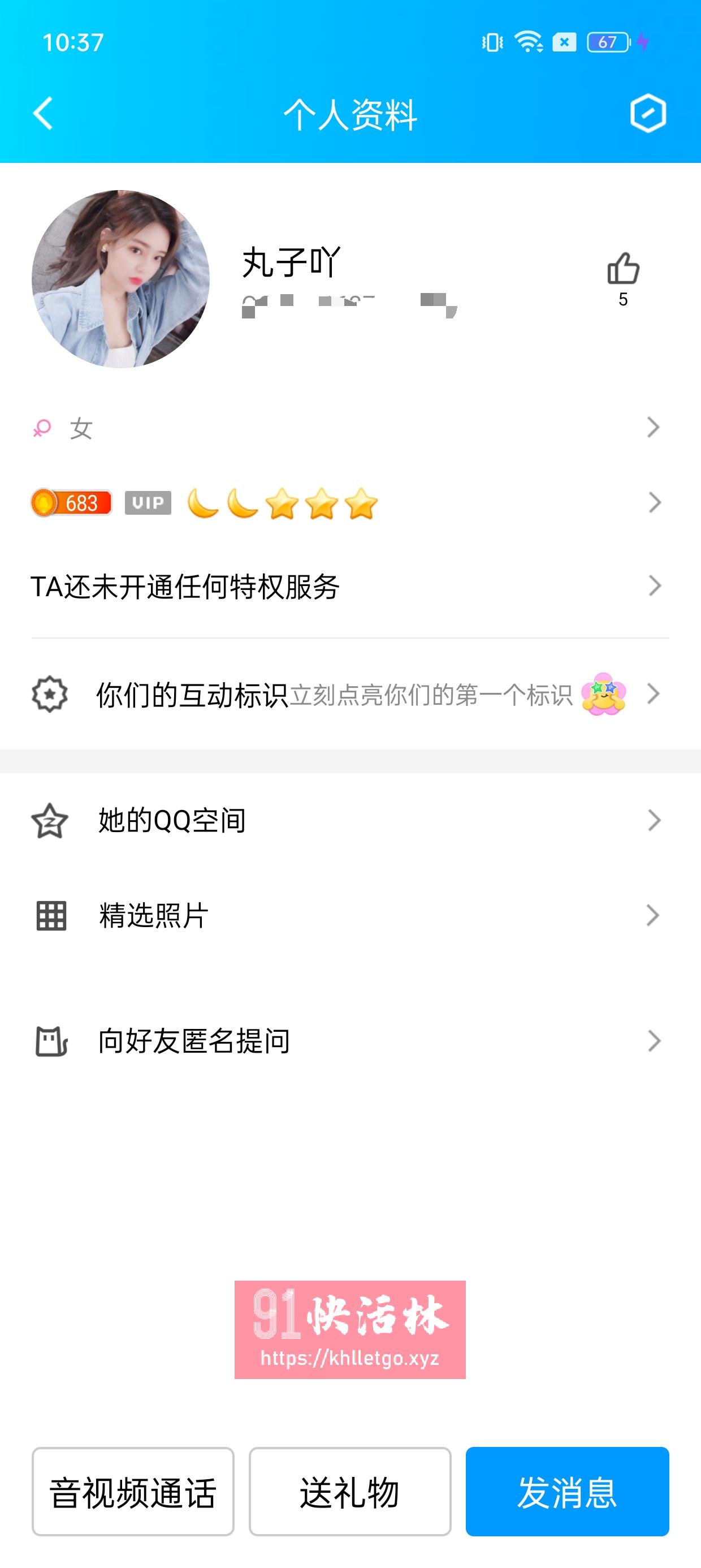
Task: Tap the female gender symbol icon
Action: click(40, 428)
